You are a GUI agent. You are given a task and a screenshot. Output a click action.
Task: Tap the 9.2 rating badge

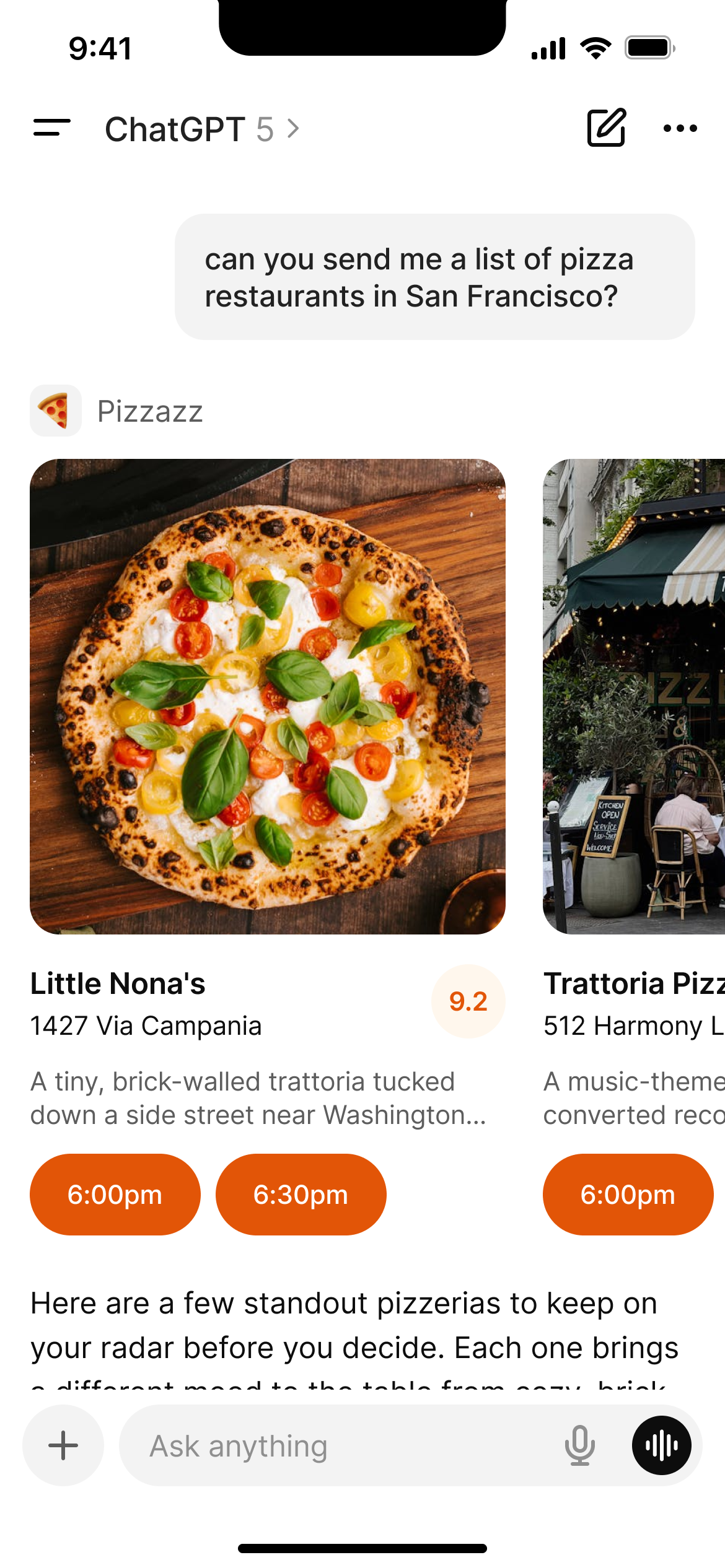[x=467, y=1001]
